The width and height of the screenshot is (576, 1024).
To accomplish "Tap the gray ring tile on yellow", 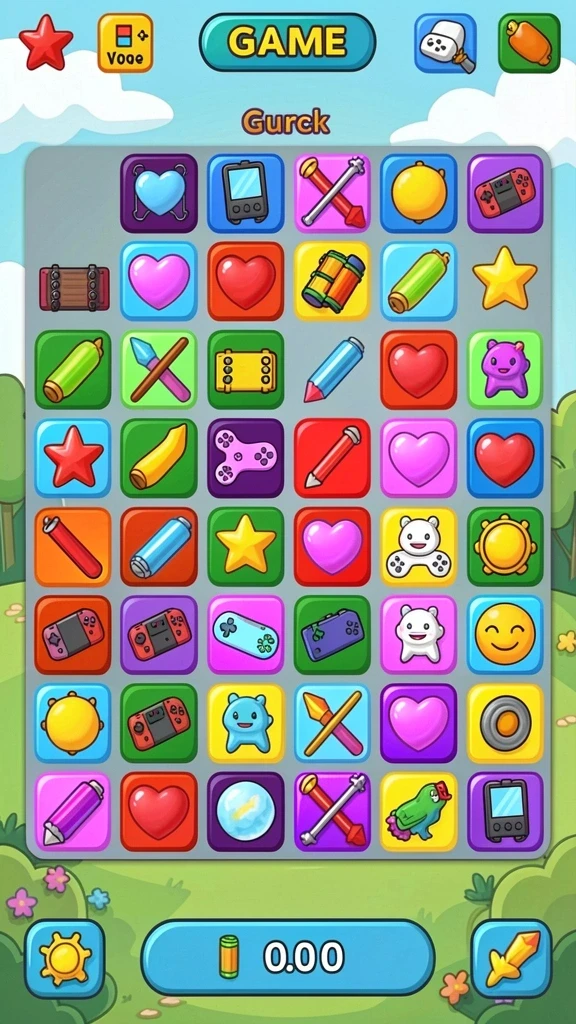I will point(505,723).
